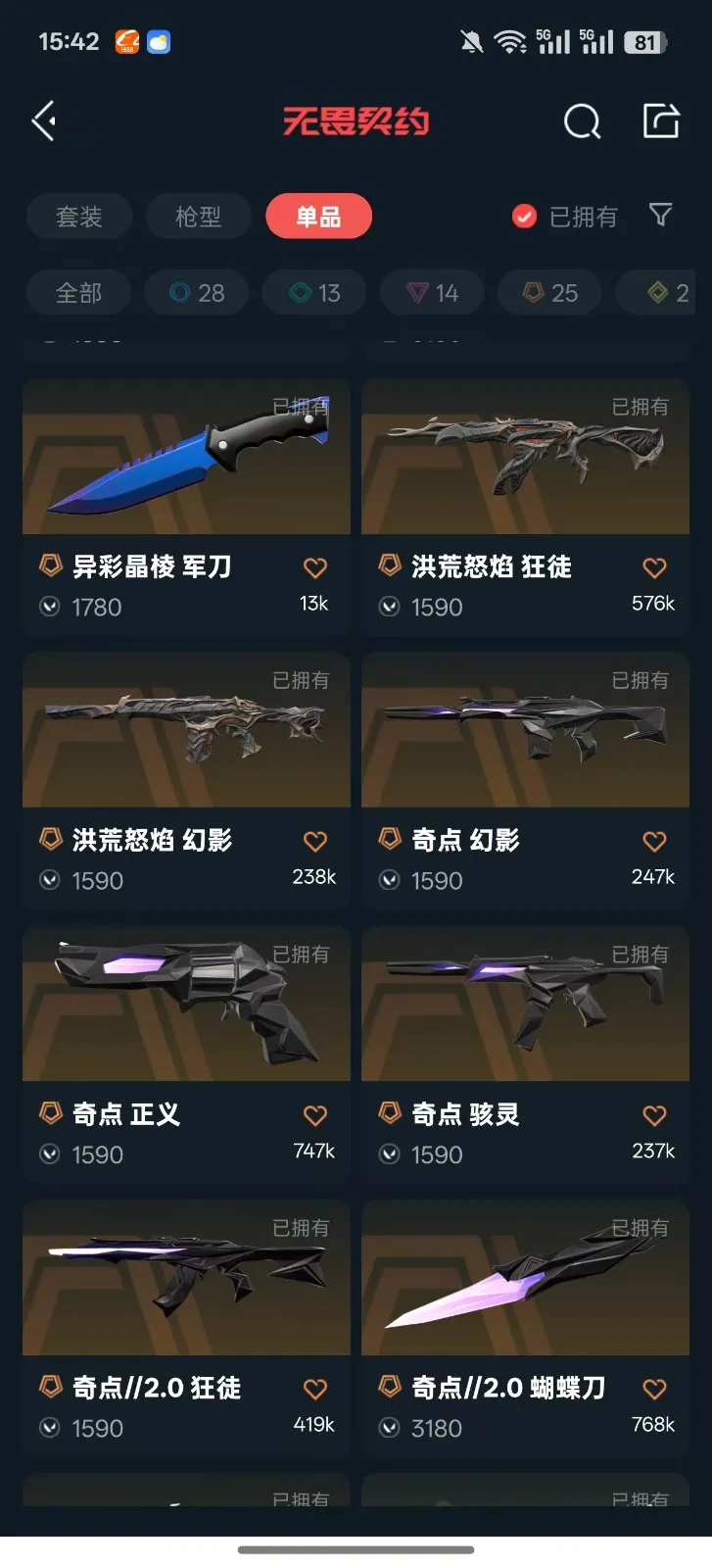The height and width of the screenshot is (1568, 712).
Task: Like the 洪荒怒焰 狂徒 skin
Action: coord(654,567)
